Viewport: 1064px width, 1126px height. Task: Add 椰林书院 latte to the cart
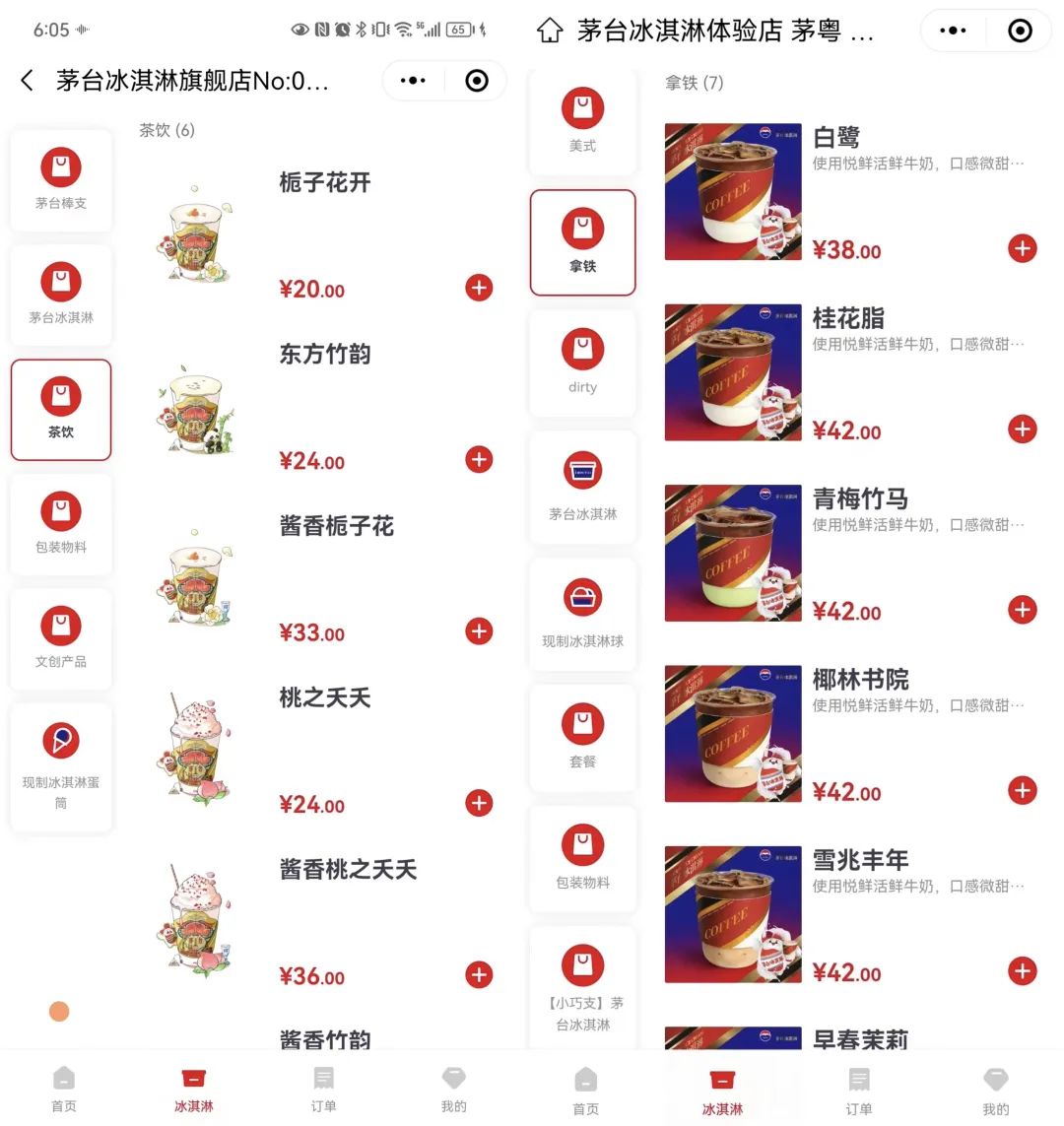coord(1023,790)
